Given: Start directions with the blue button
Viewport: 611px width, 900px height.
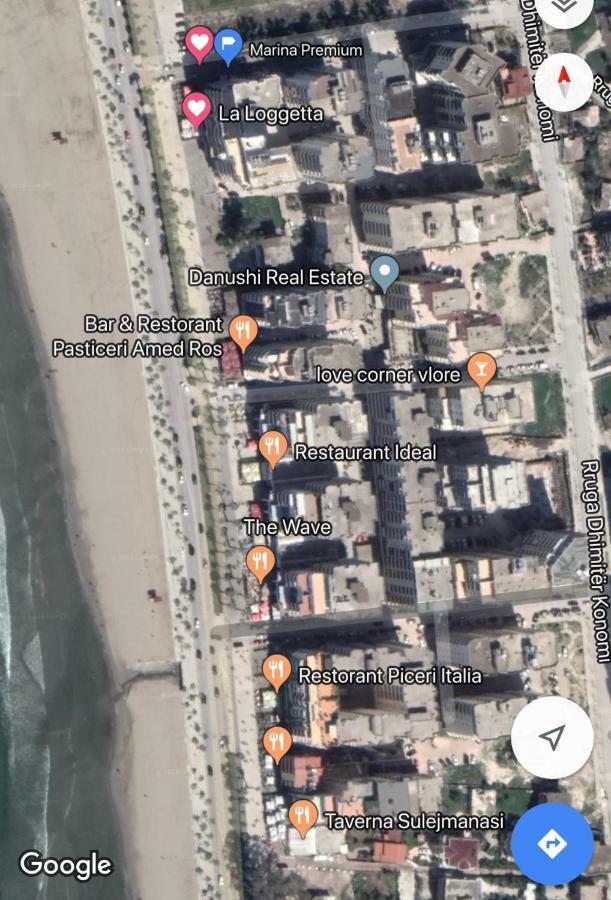Looking at the screenshot, I should coord(552,844).
